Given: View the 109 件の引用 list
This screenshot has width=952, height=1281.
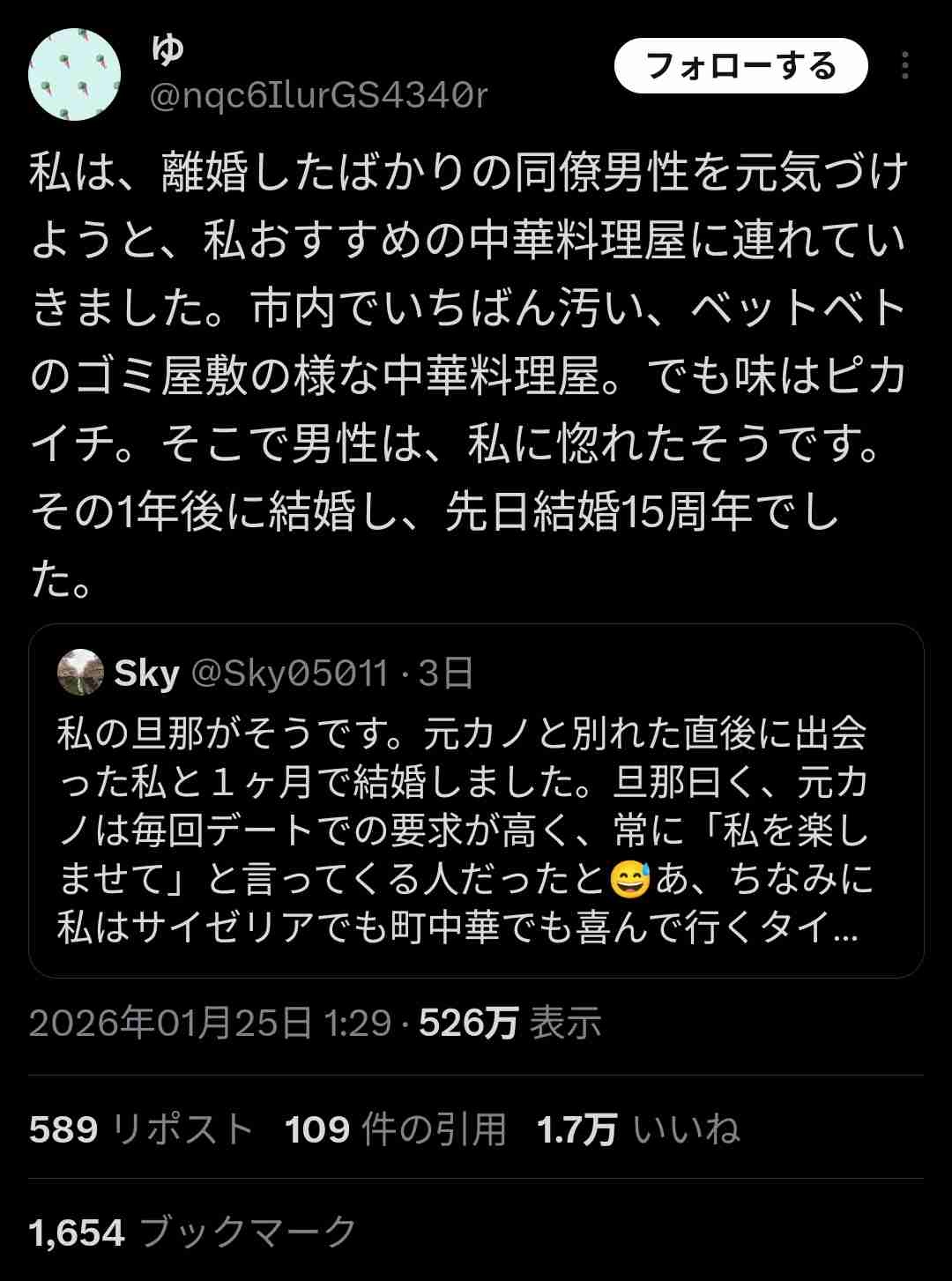Looking at the screenshot, I should [x=396, y=1129].
